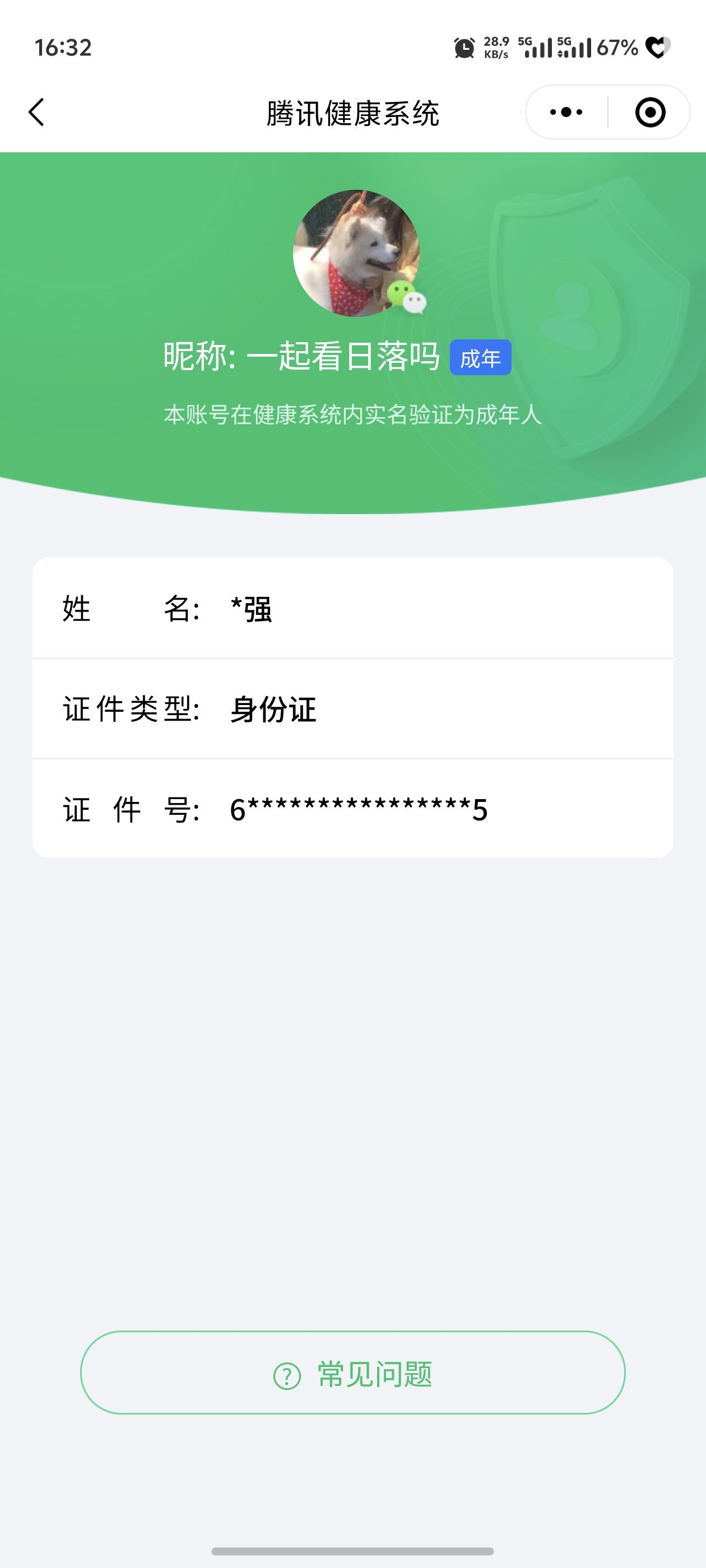This screenshot has height=1568, width=706.
Task: Tap the circular close/capsule button
Action: (x=649, y=112)
